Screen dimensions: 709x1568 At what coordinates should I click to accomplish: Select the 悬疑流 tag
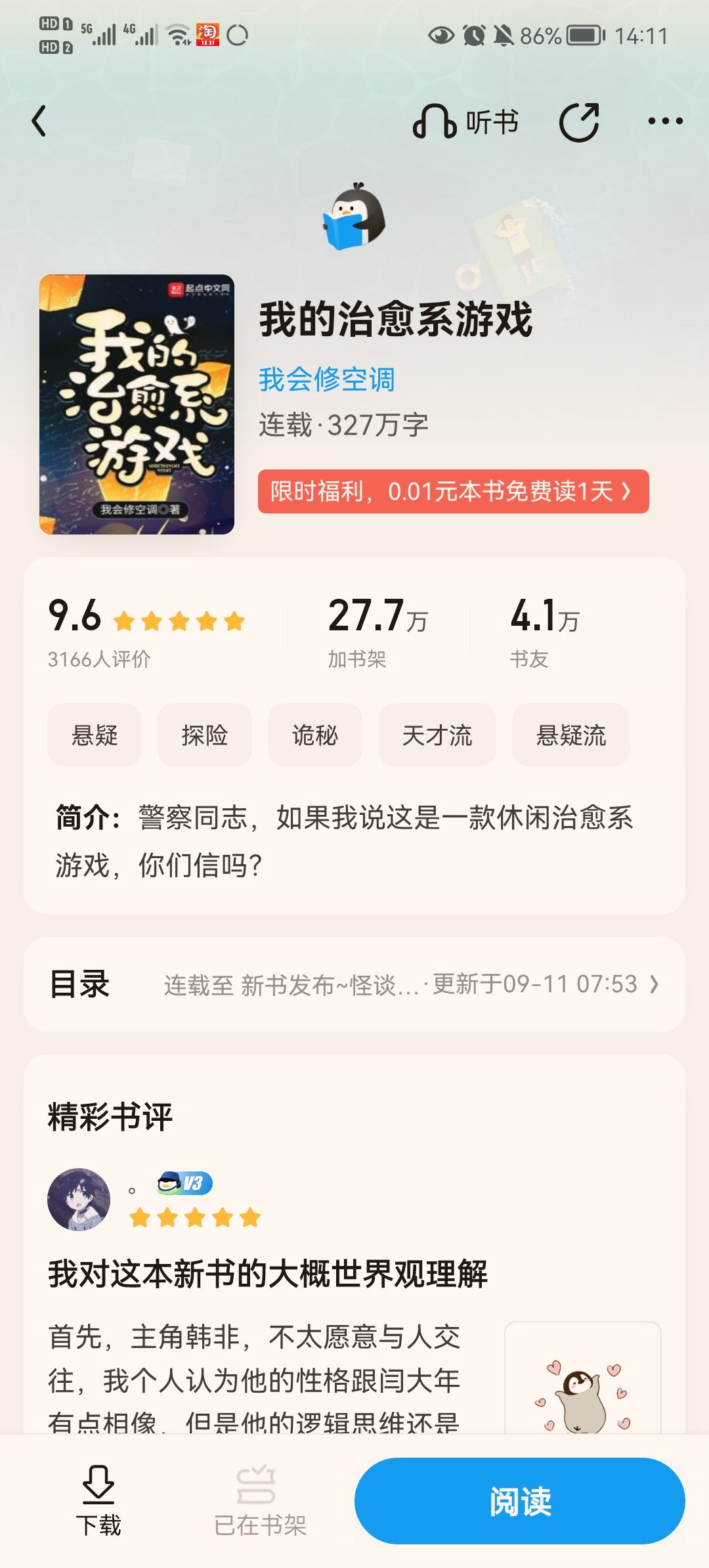click(x=571, y=735)
